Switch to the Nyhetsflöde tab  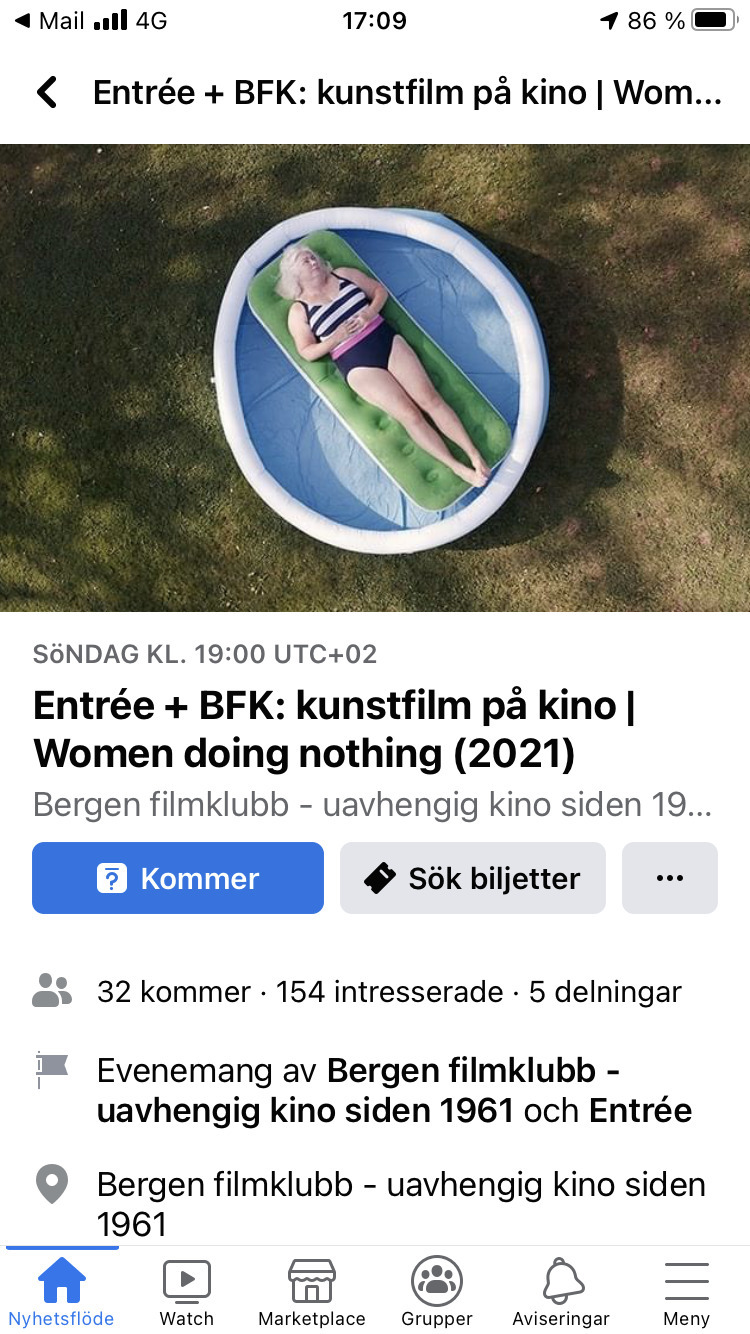(61, 1292)
